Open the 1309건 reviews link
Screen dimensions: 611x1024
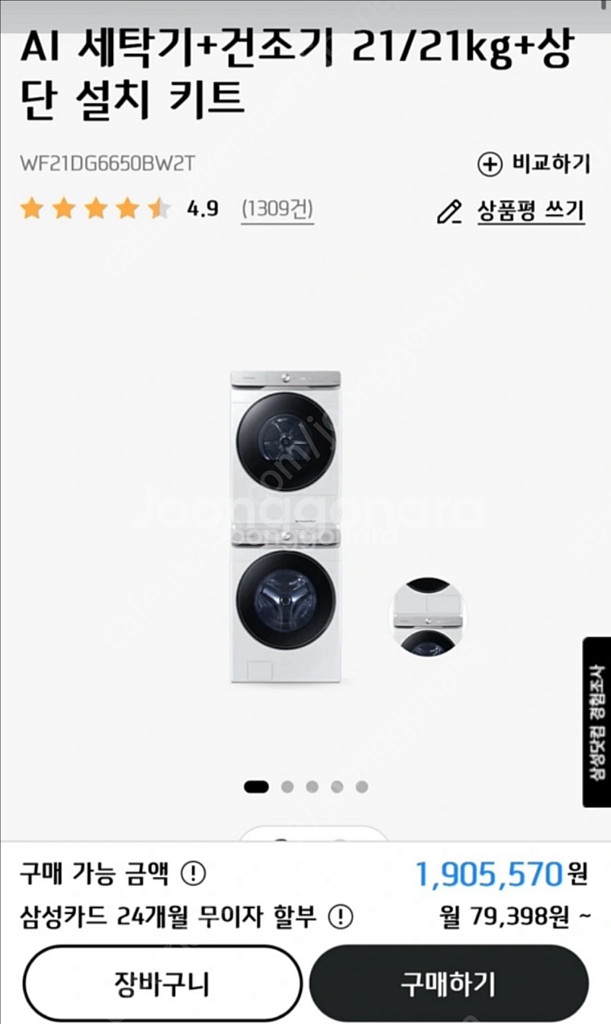[277, 209]
